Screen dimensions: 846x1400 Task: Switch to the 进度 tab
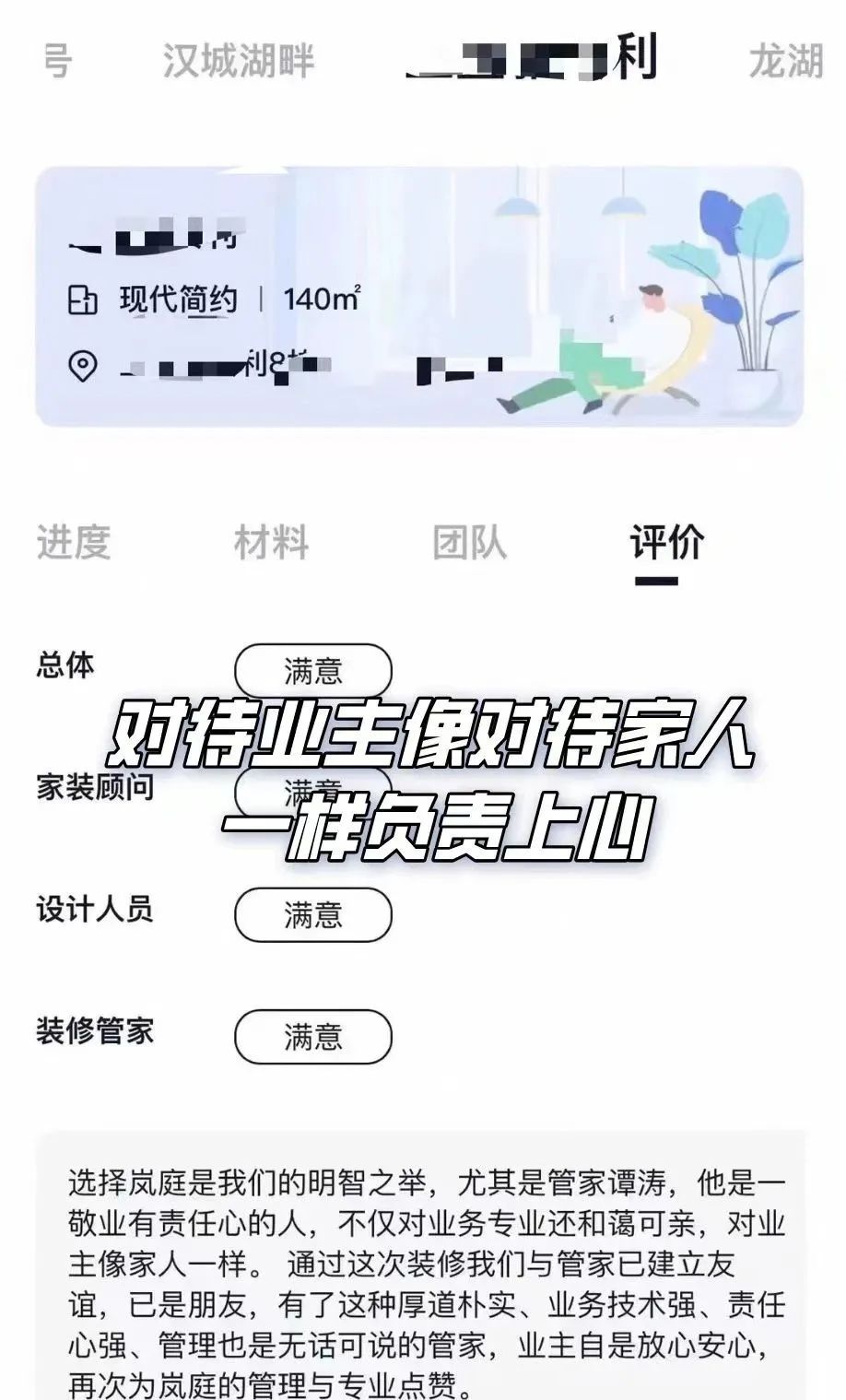click(74, 542)
